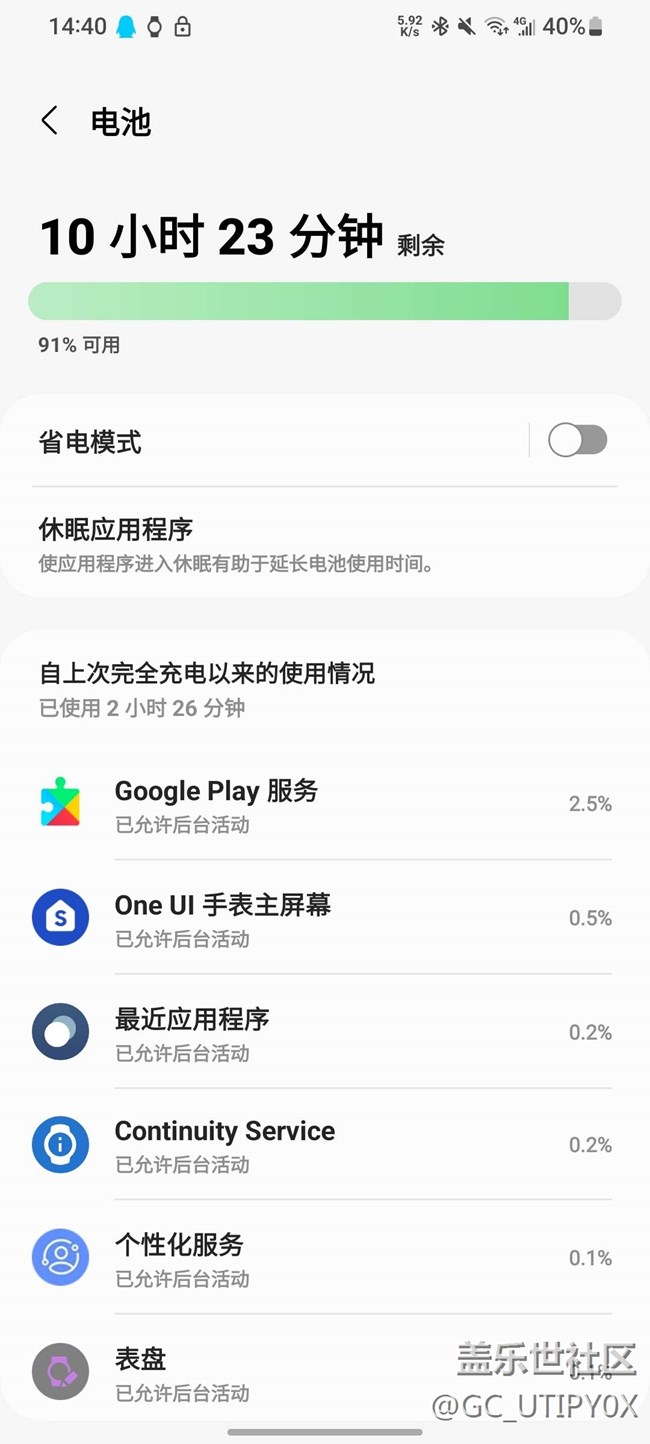Toggle the 省电模式 switch
The width and height of the screenshot is (650, 1444).
point(577,440)
